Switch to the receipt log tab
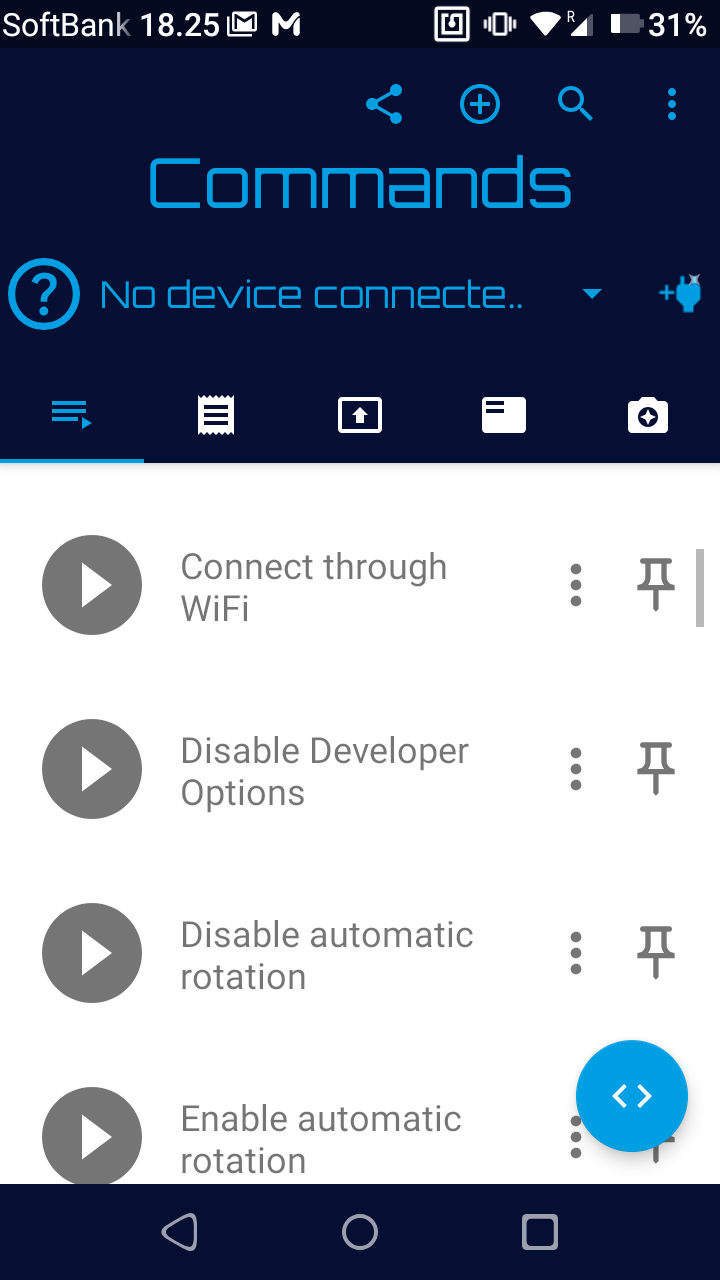The height and width of the screenshot is (1280, 720). point(216,415)
